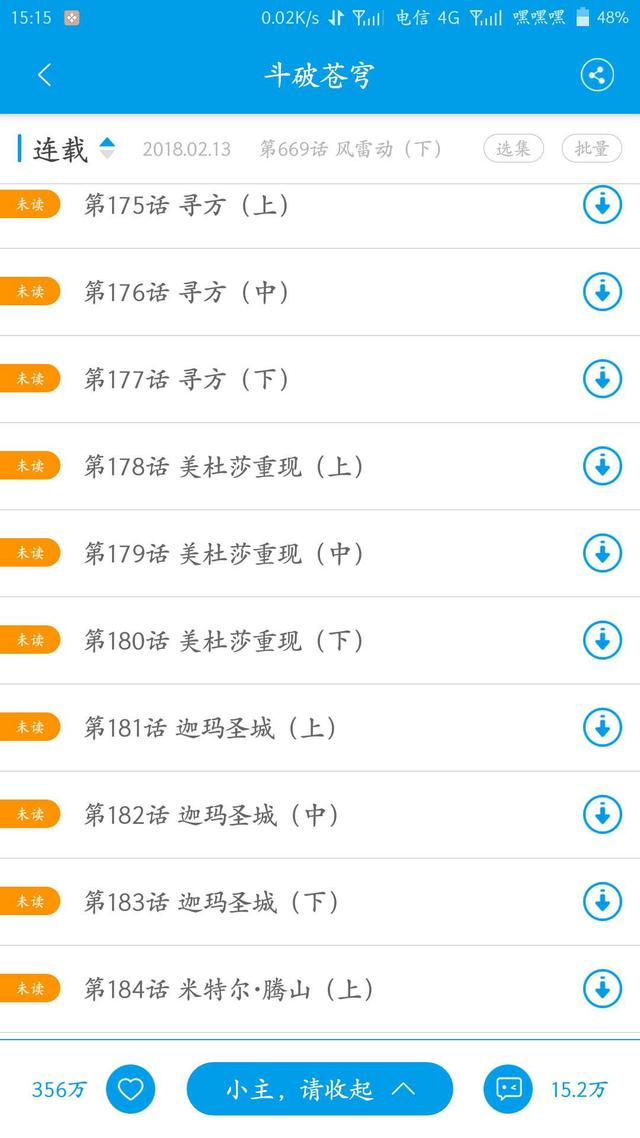Toggle the 连载 chapter sort order
This screenshot has height=1138, width=640.
pyautogui.click(x=107, y=149)
